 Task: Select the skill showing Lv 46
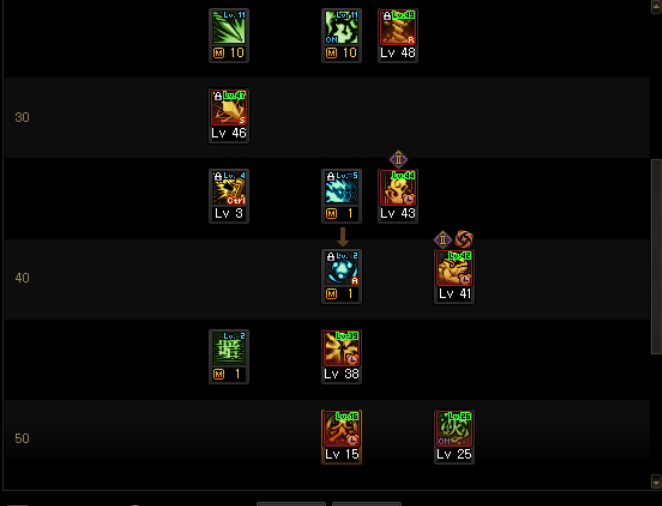click(x=228, y=109)
